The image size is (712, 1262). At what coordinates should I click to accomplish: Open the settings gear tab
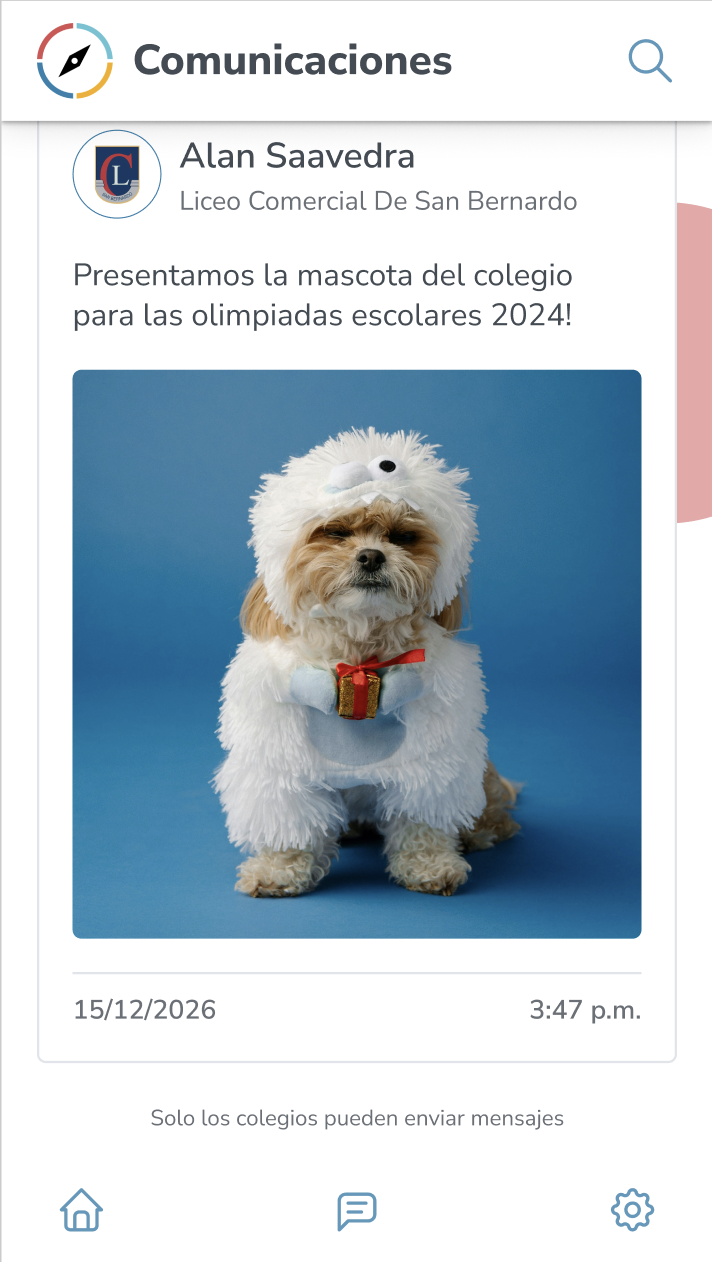tap(632, 1210)
